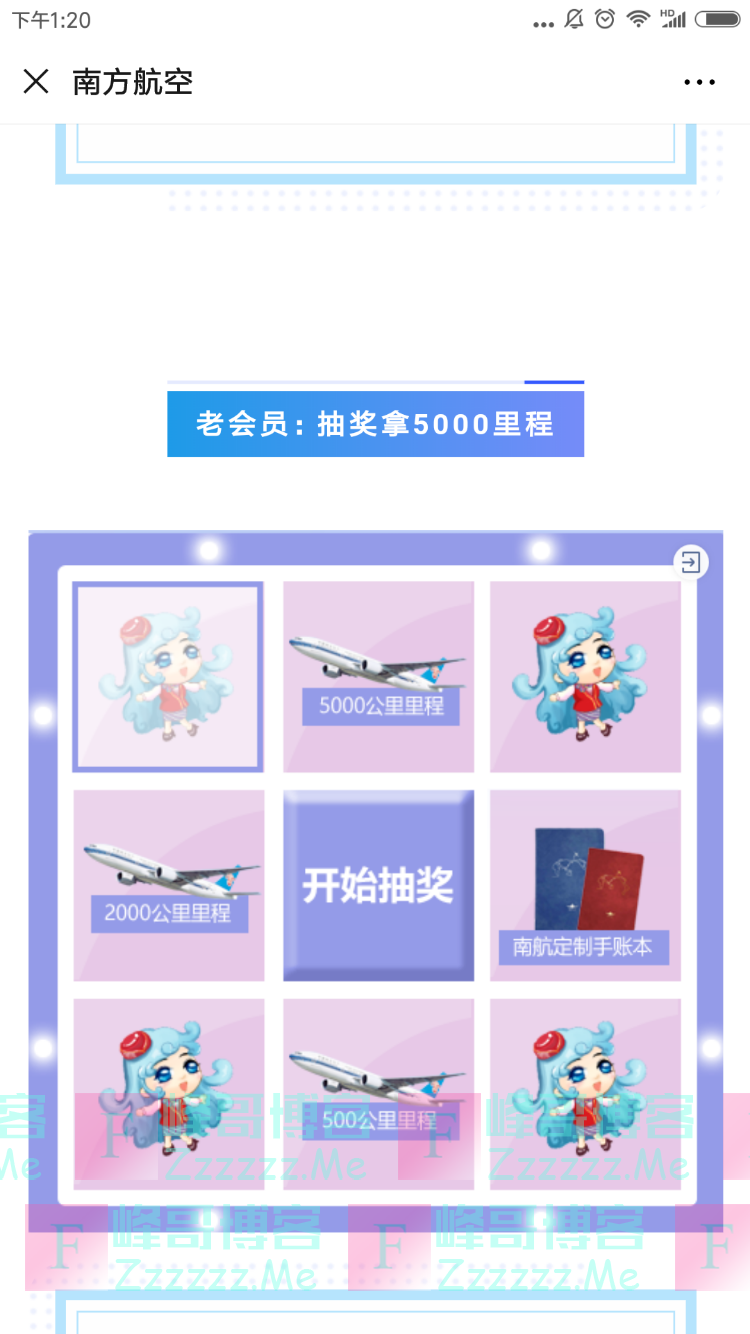This screenshot has height=1334, width=750.
Task: Select the 2000公里里程 prize tile
Action: [169, 884]
